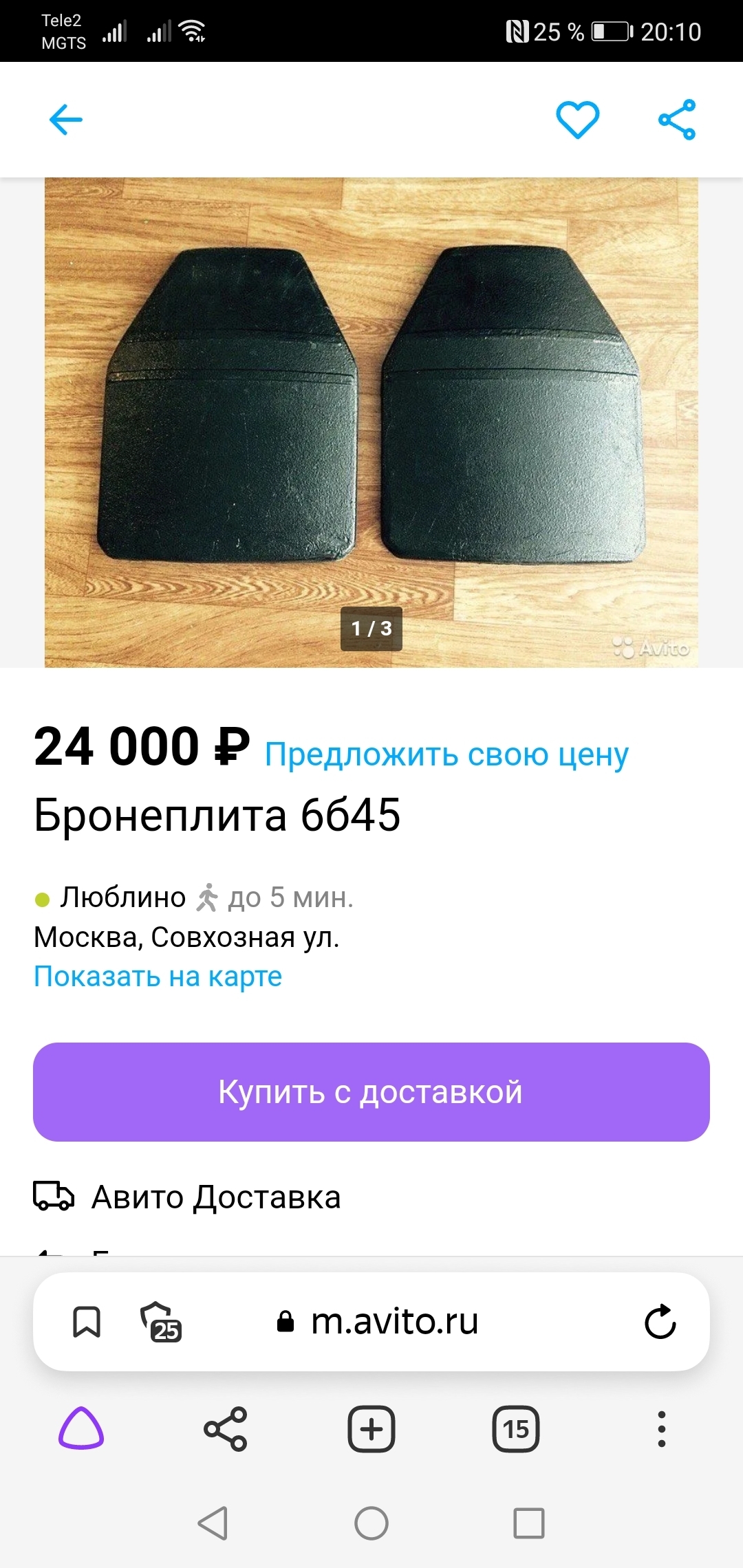
Task: Add the listing to favorites with the heart
Action: pyautogui.click(x=577, y=120)
